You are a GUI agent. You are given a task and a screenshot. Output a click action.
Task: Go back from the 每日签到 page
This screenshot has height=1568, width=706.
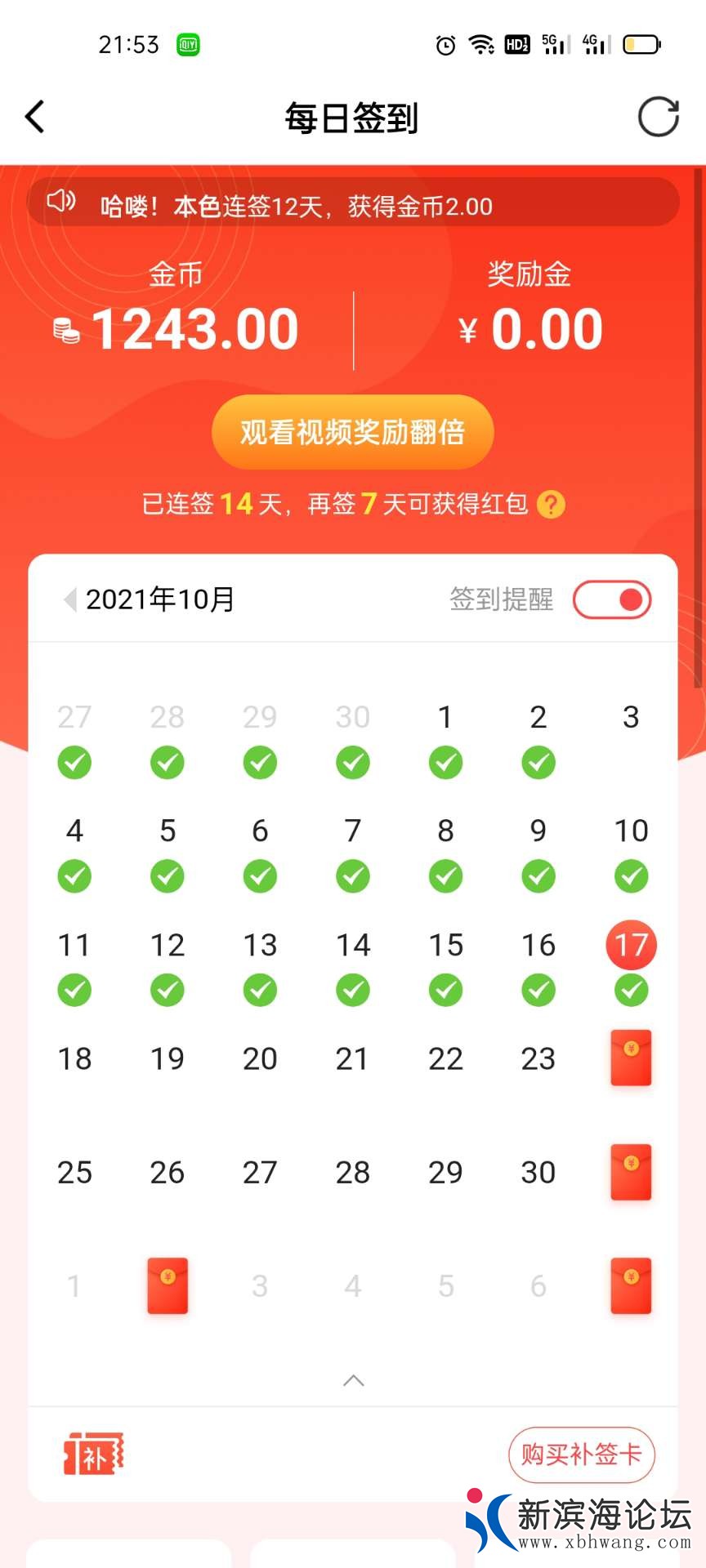click(x=35, y=117)
